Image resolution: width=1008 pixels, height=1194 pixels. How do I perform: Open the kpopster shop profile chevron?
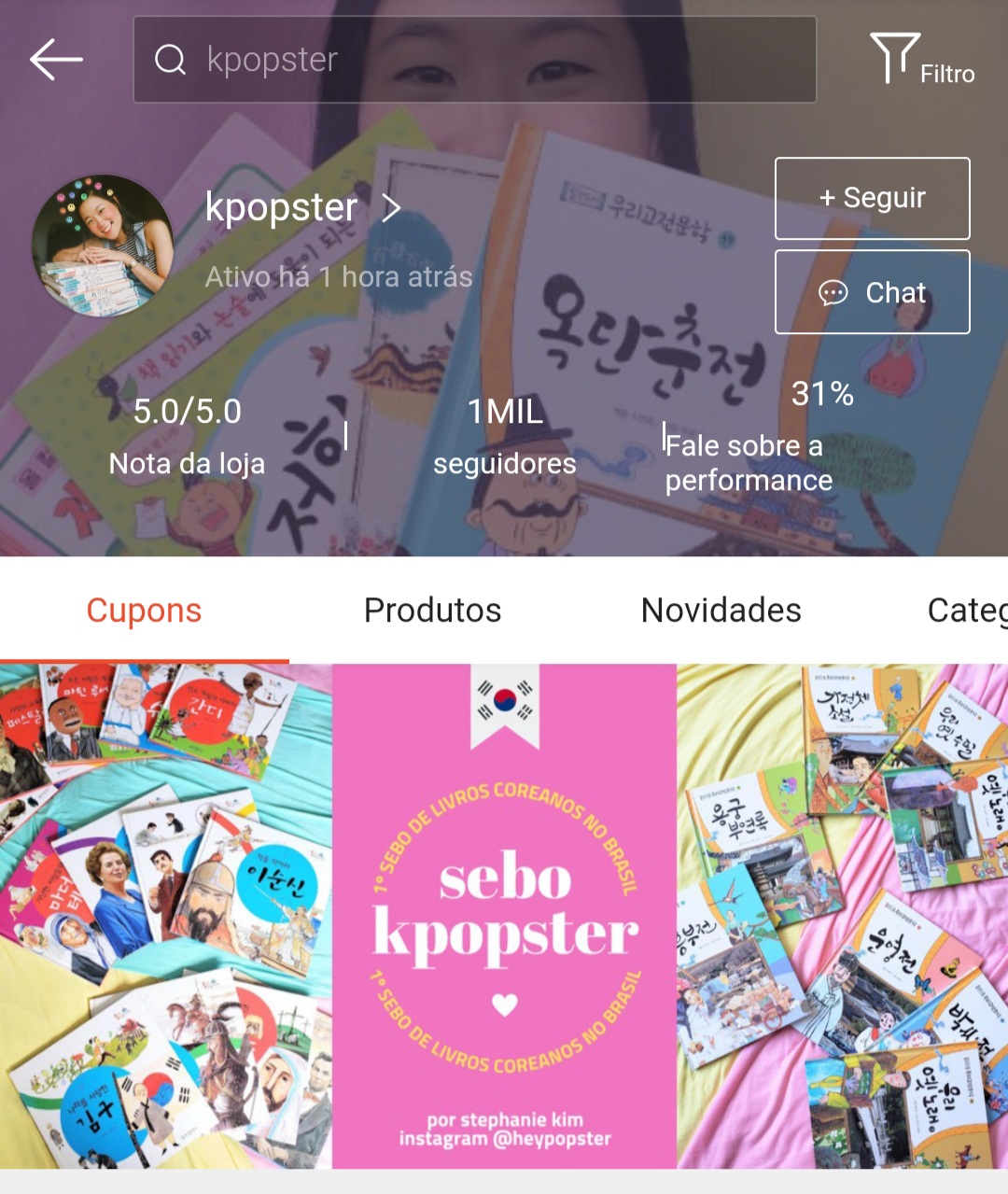point(392,207)
